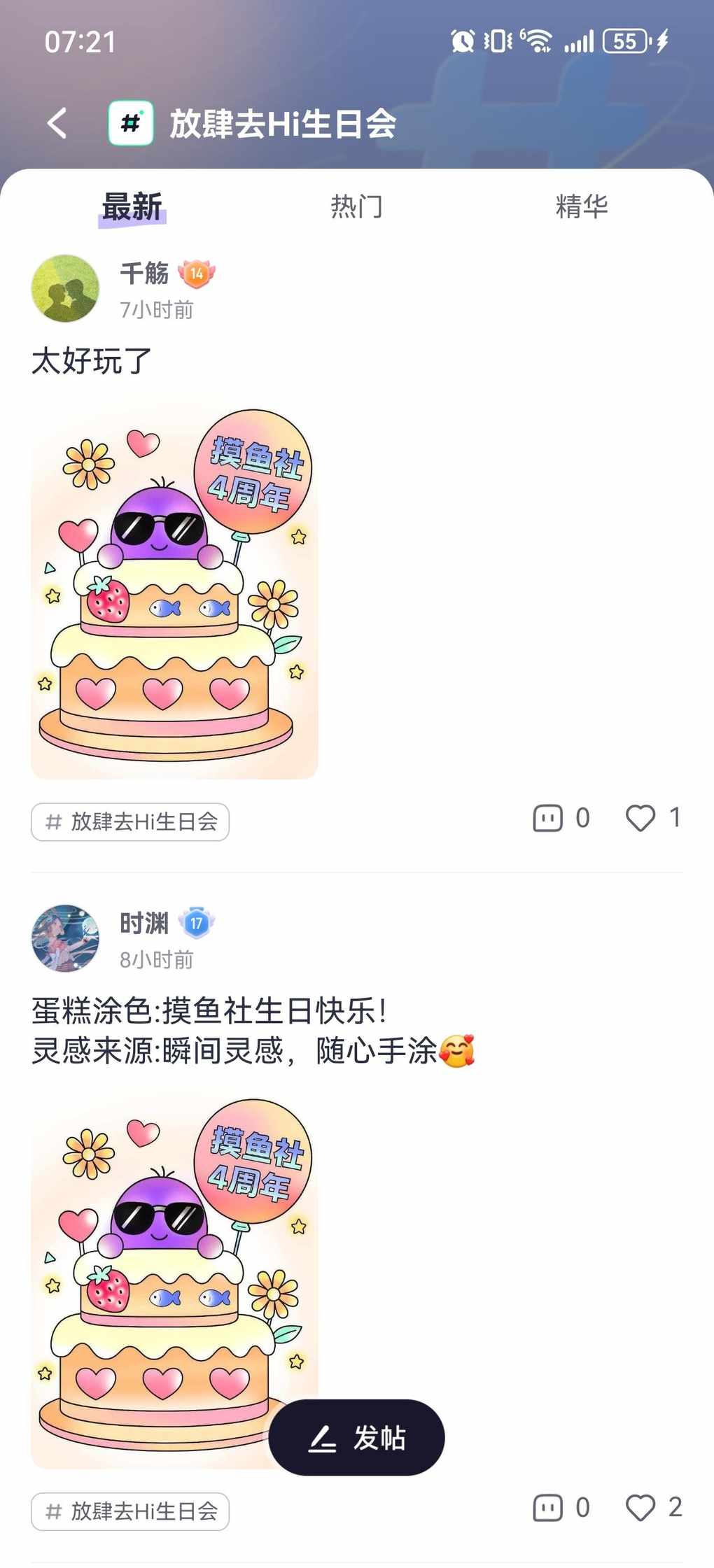Viewport: 714px width, 1568px height.
Task: Tap the topic chip under 千觞's post
Action: [x=130, y=821]
